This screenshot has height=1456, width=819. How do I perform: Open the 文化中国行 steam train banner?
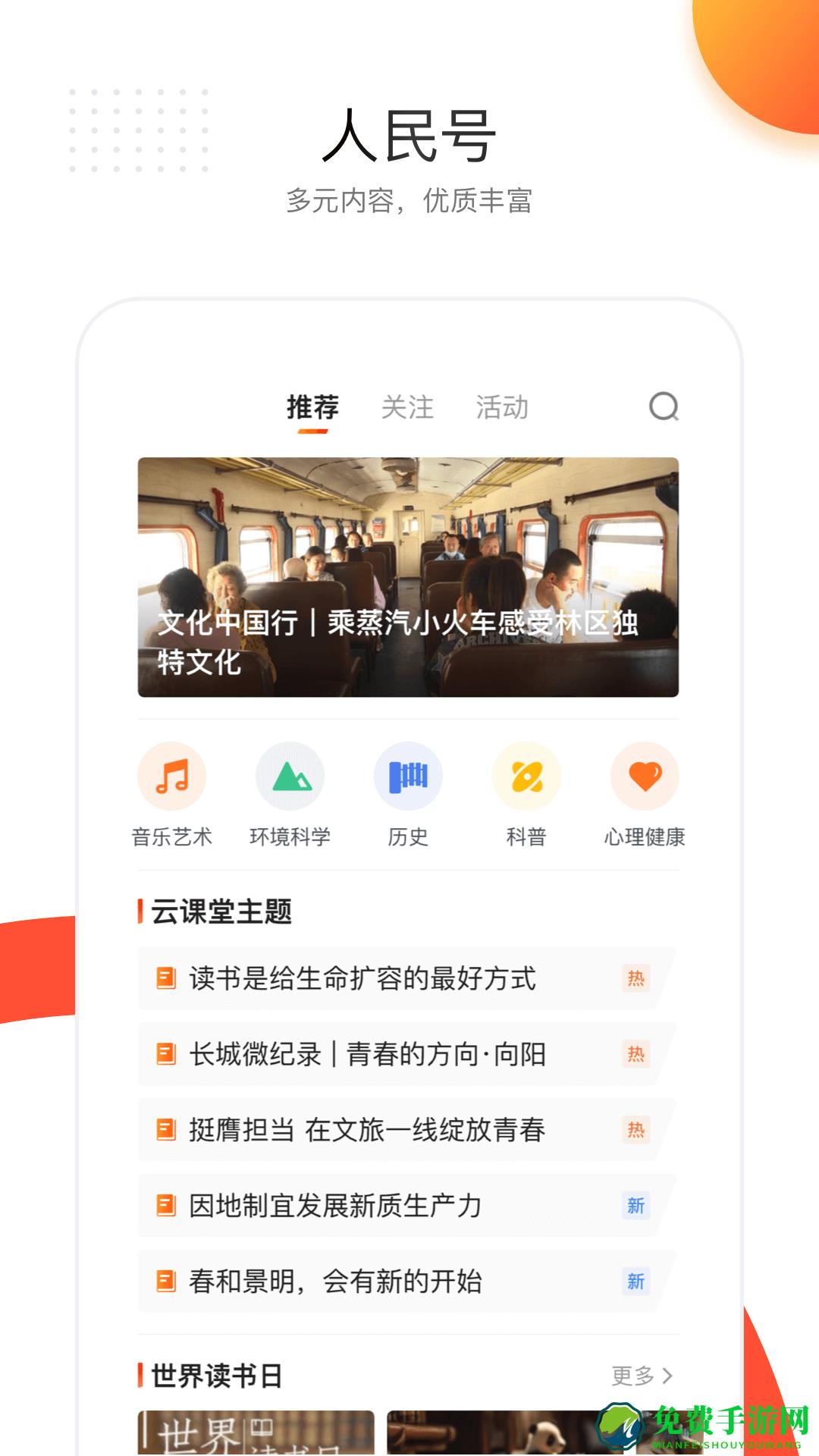click(x=409, y=576)
